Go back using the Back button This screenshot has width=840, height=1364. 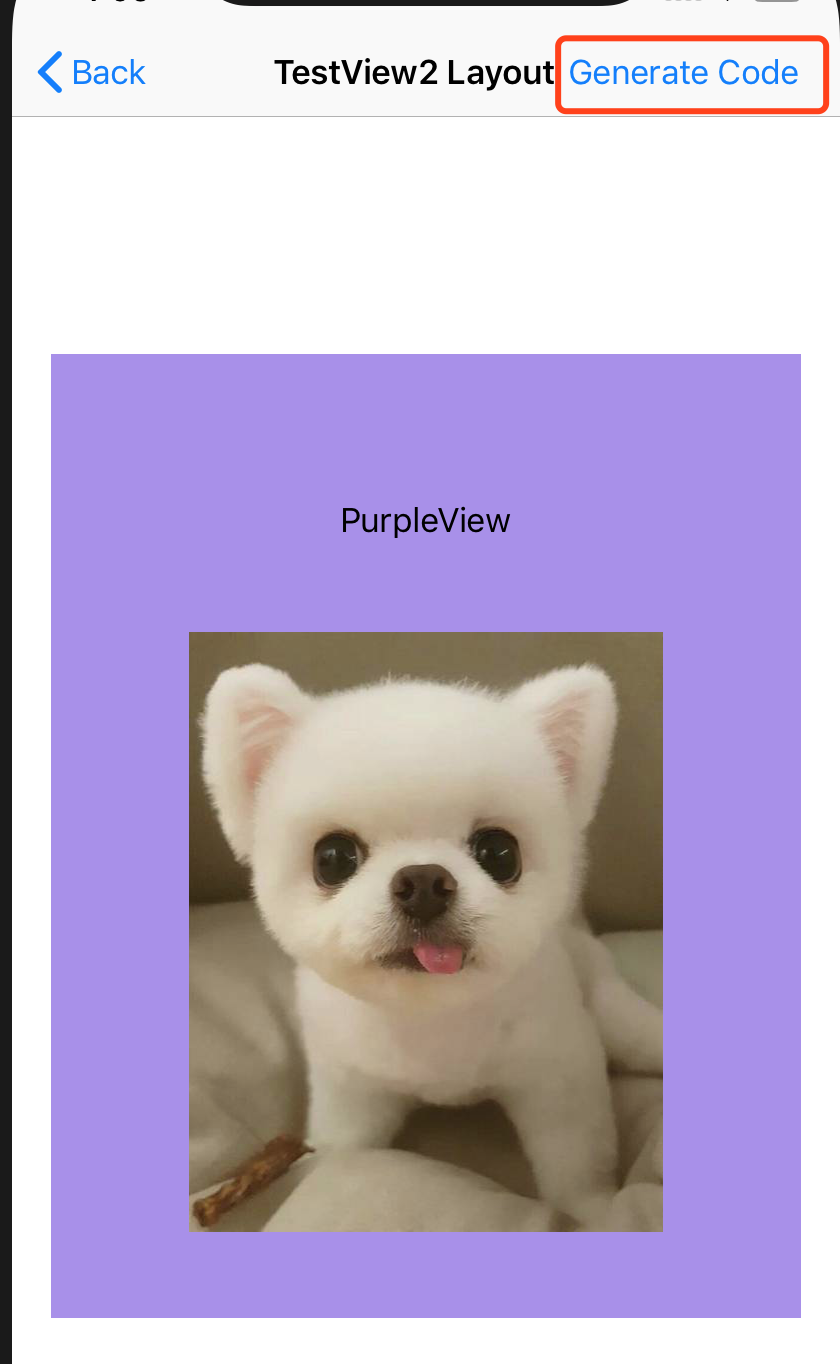(x=91, y=72)
